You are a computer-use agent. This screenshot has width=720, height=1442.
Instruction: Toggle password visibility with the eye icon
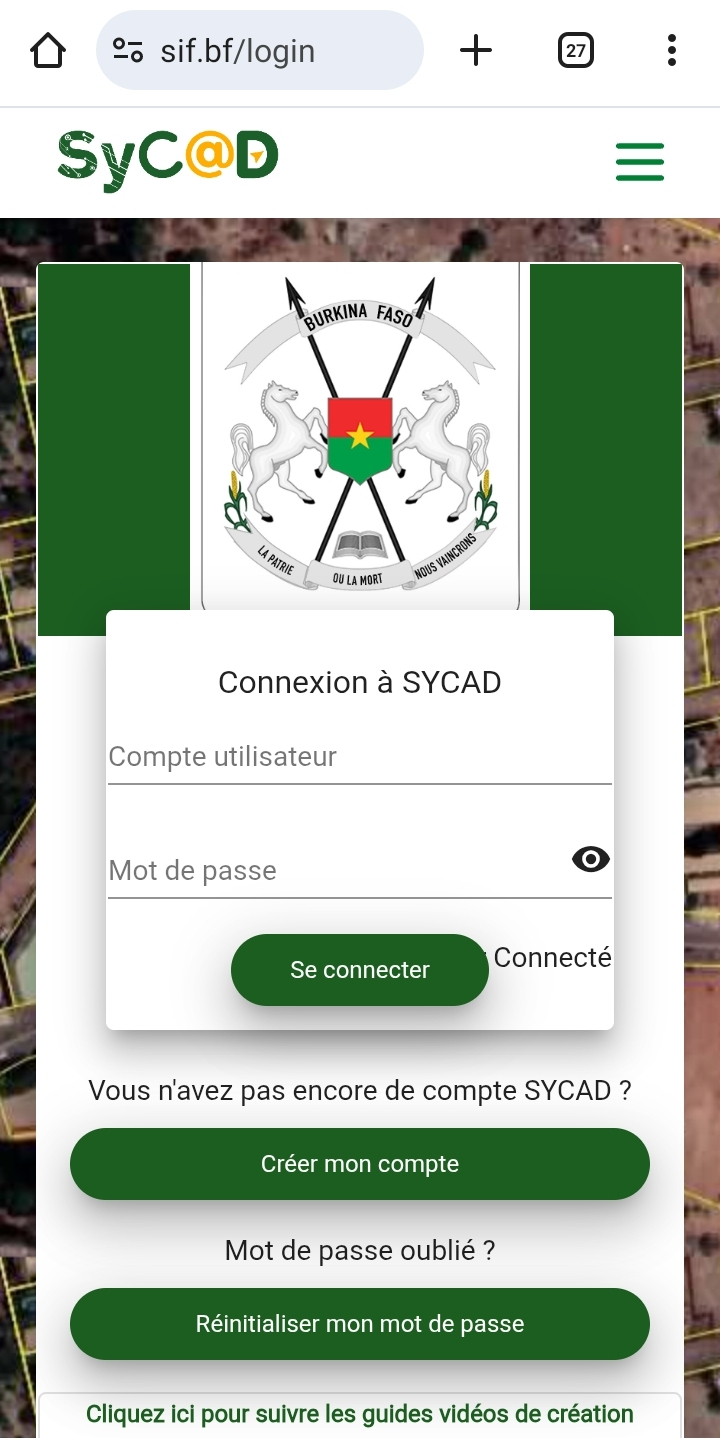591,859
